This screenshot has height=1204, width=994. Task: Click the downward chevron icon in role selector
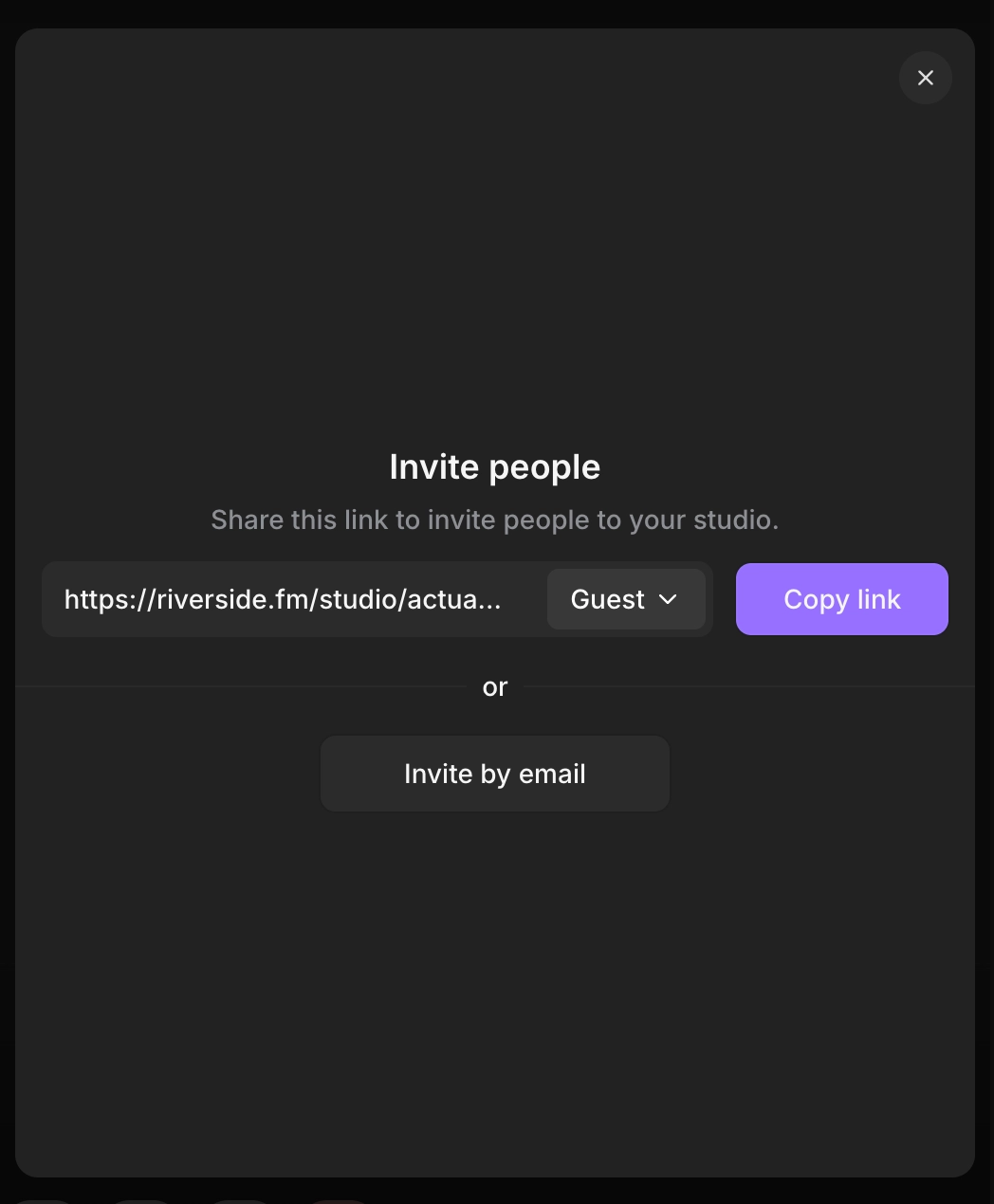(x=668, y=600)
